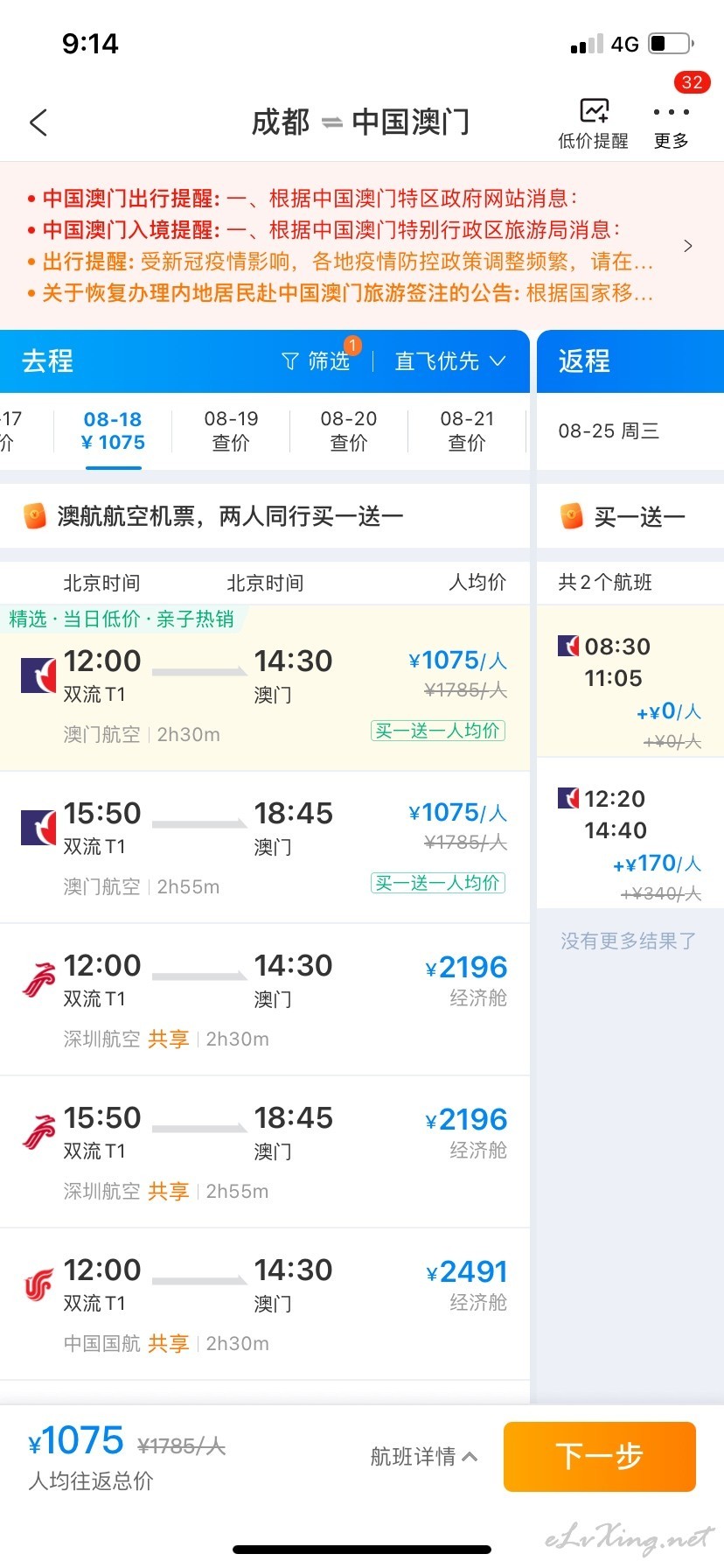The height and width of the screenshot is (1568, 724).
Task: Check price for 08-21 date
Action: [x=467, y=431]
